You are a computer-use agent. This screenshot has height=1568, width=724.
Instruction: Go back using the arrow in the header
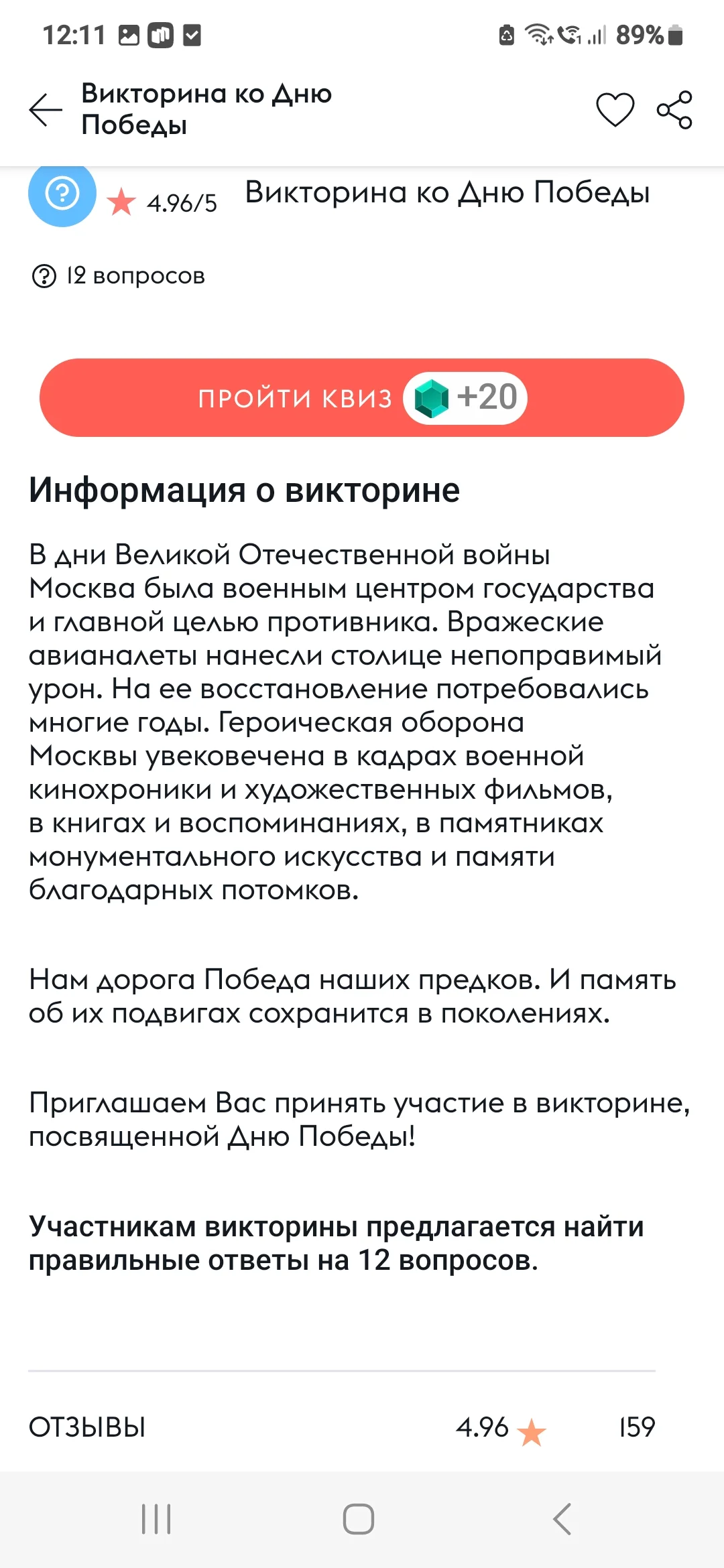[x=46, y=110]
